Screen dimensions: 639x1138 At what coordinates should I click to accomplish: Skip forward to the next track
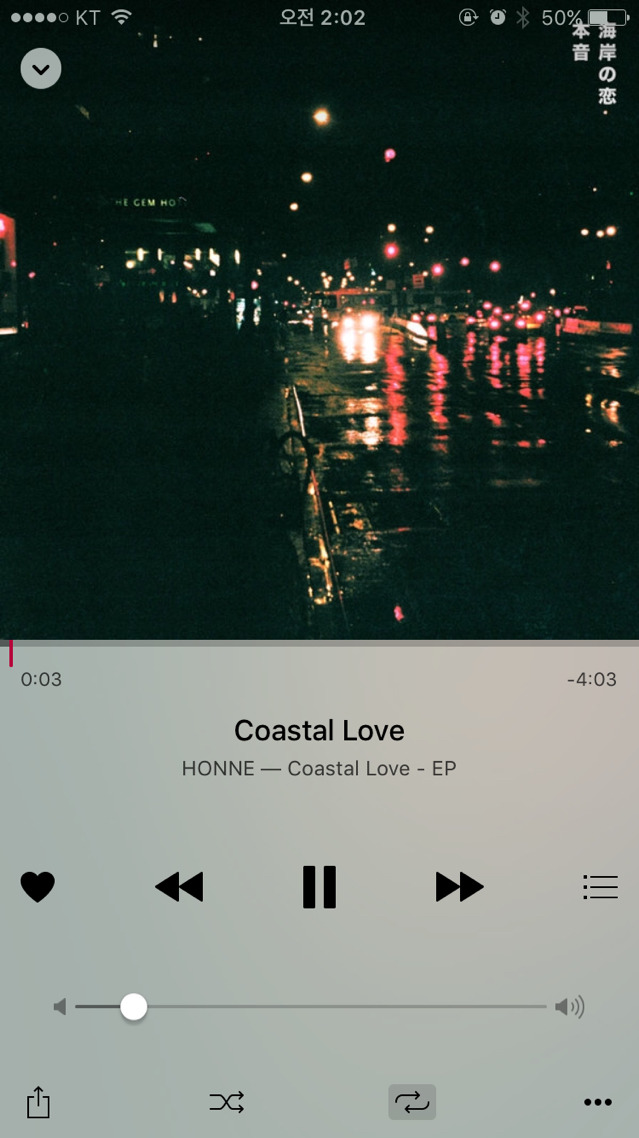460,886
